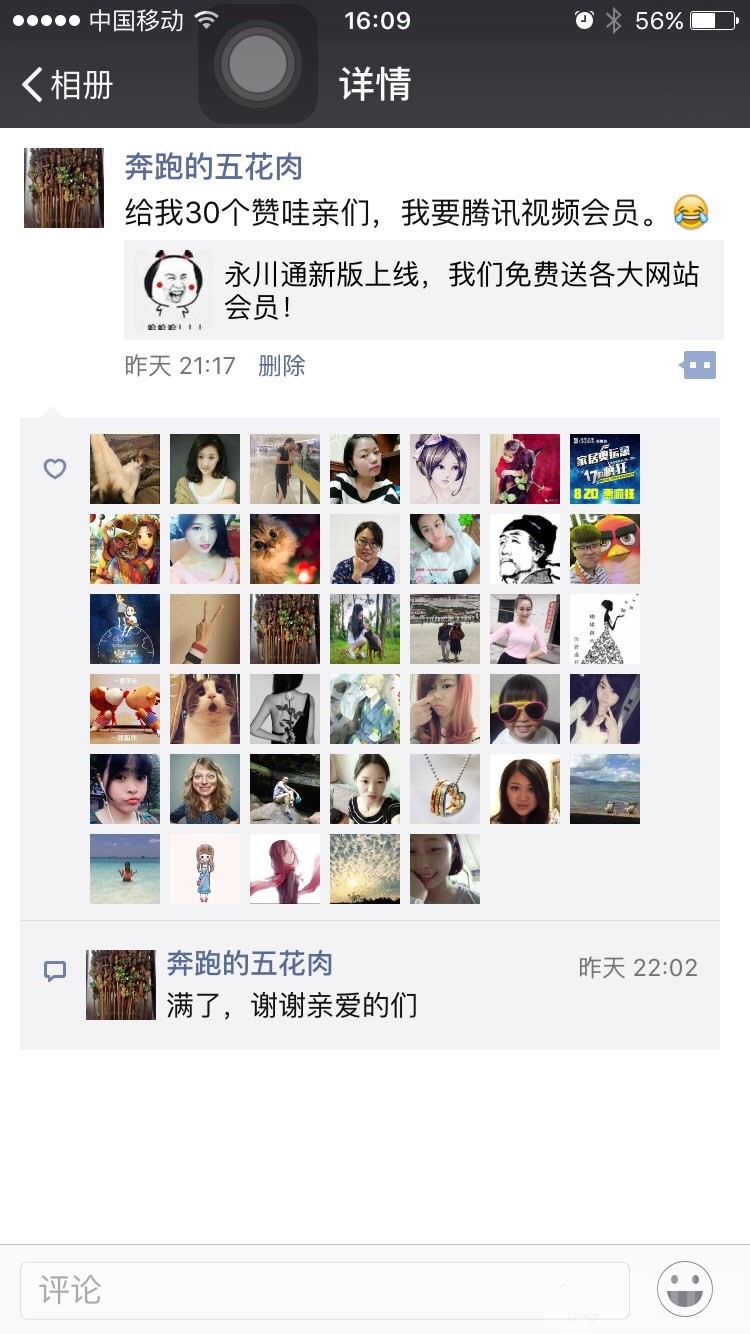Open 奔跑的五花肉's profile from the post header
This screenshot has height=1334, width=750.
tap(213, 167)
